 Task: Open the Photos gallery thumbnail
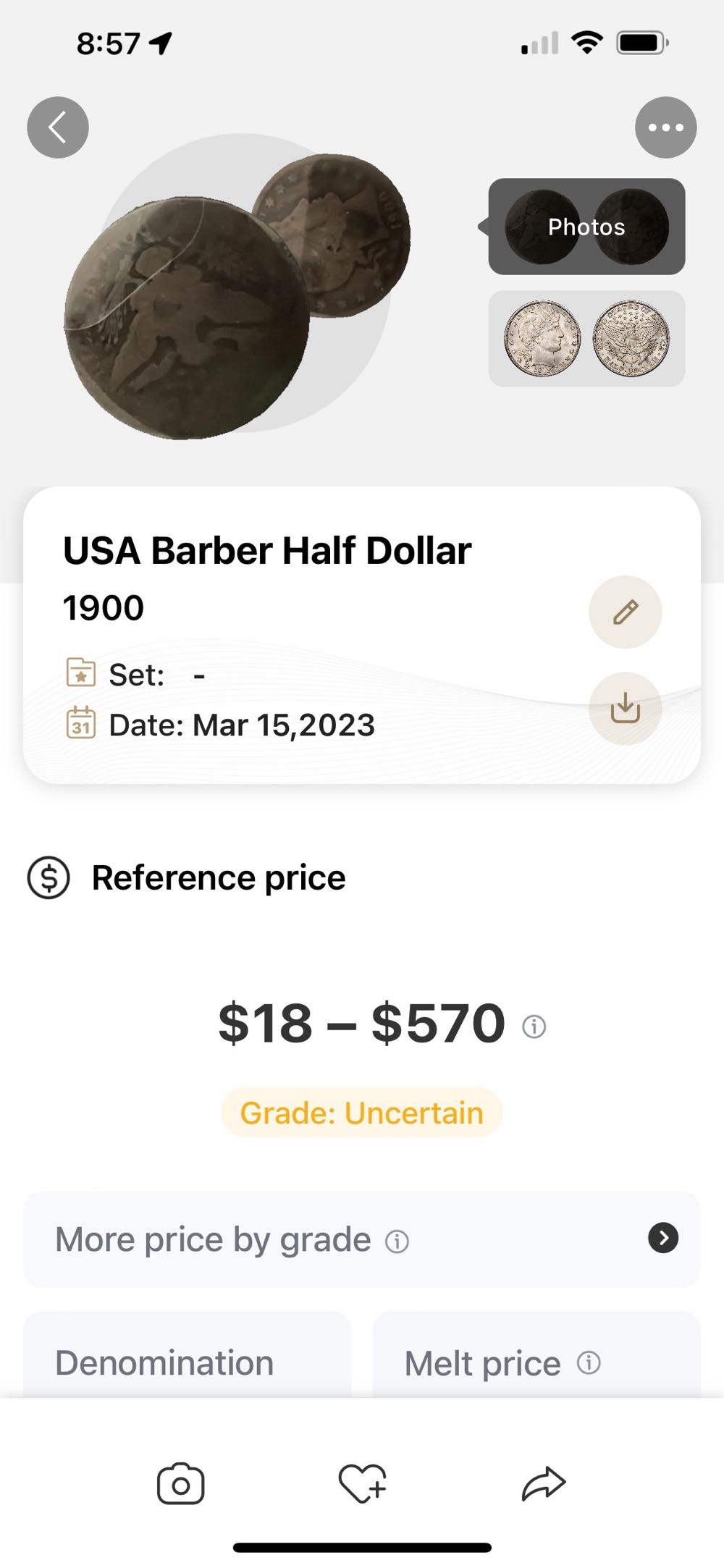point(586,227)
